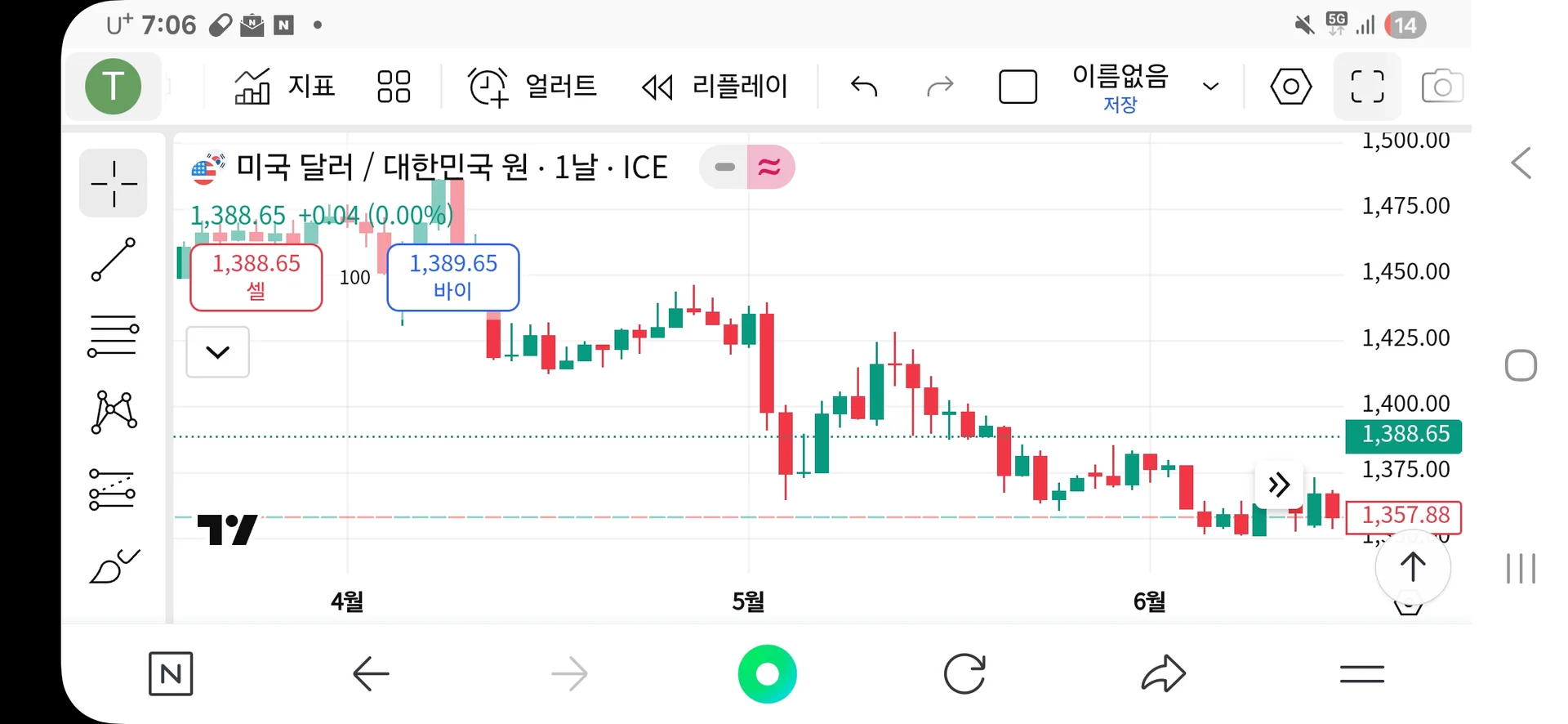Open the chart layout selector square
Viewport: 1568px width, 724px height.
click(1018, 87)
